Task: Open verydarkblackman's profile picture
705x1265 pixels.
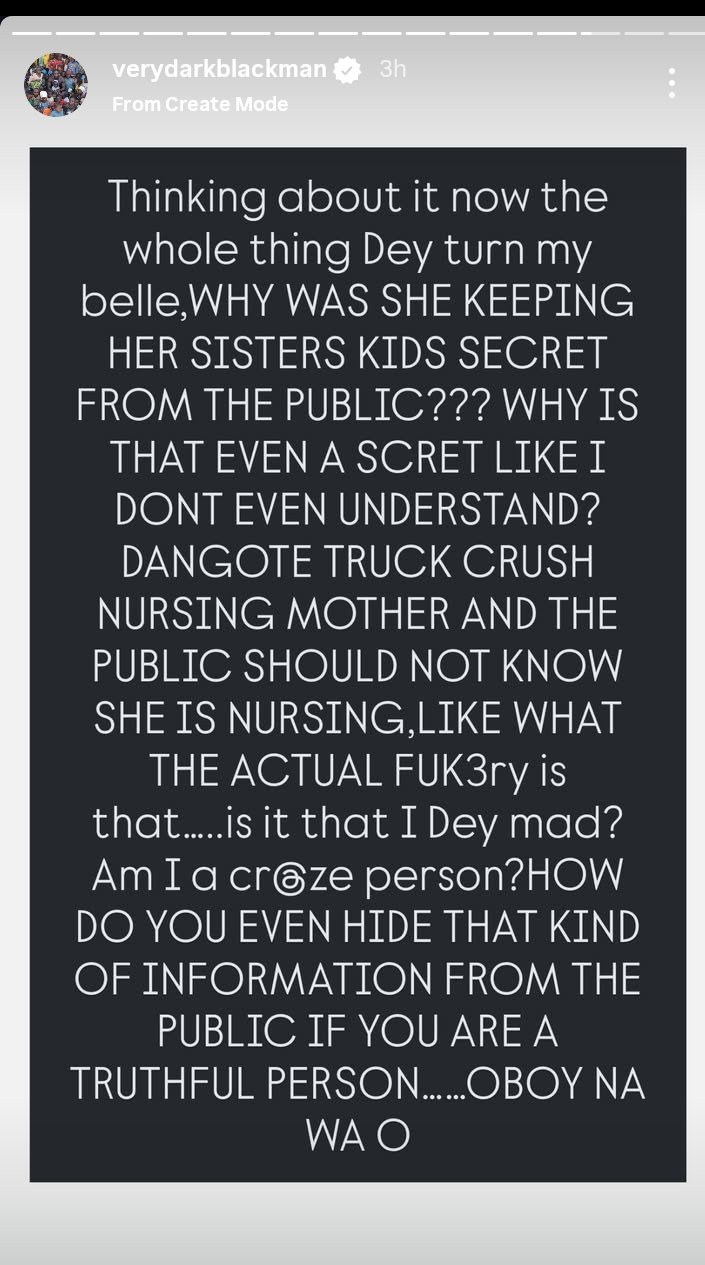Action: point(55,85)
